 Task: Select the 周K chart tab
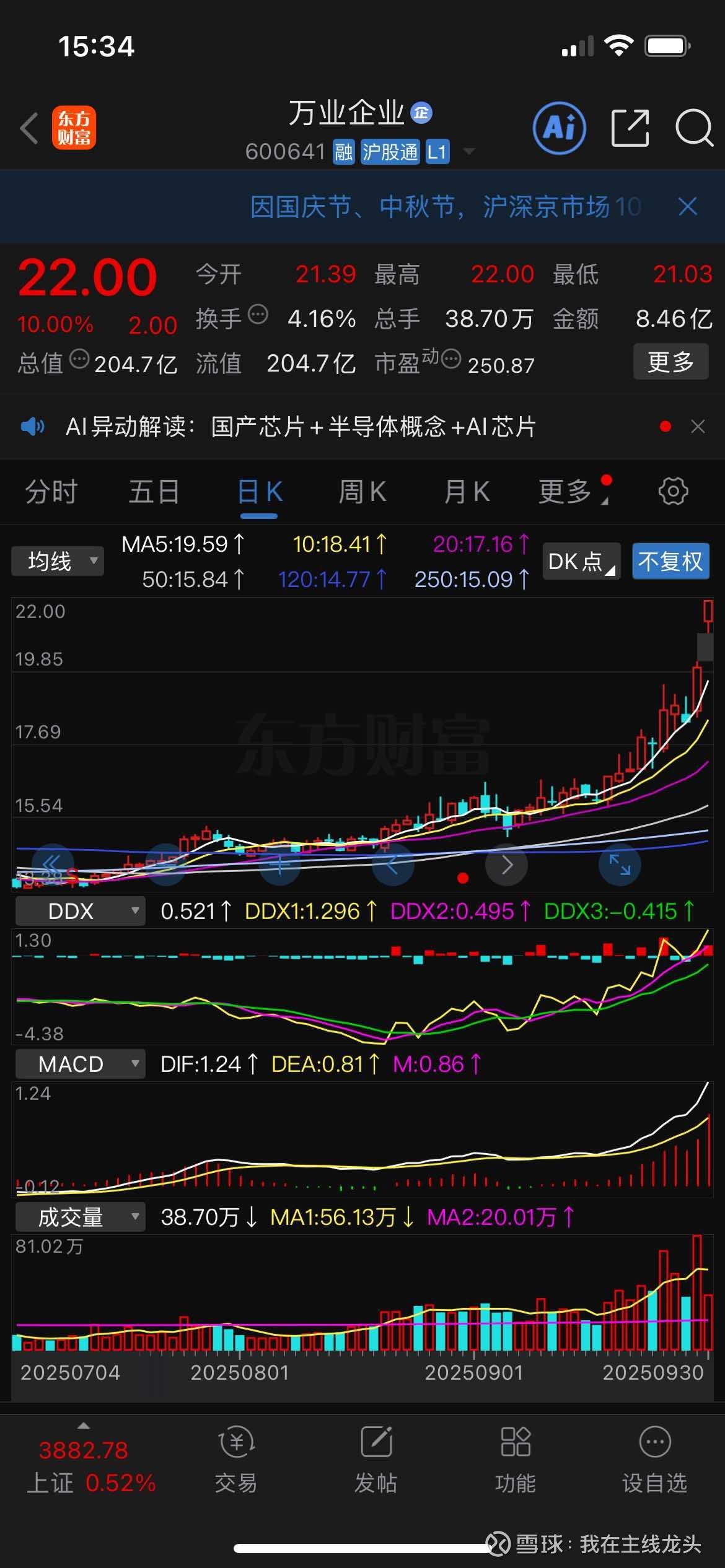click(362, 492)
